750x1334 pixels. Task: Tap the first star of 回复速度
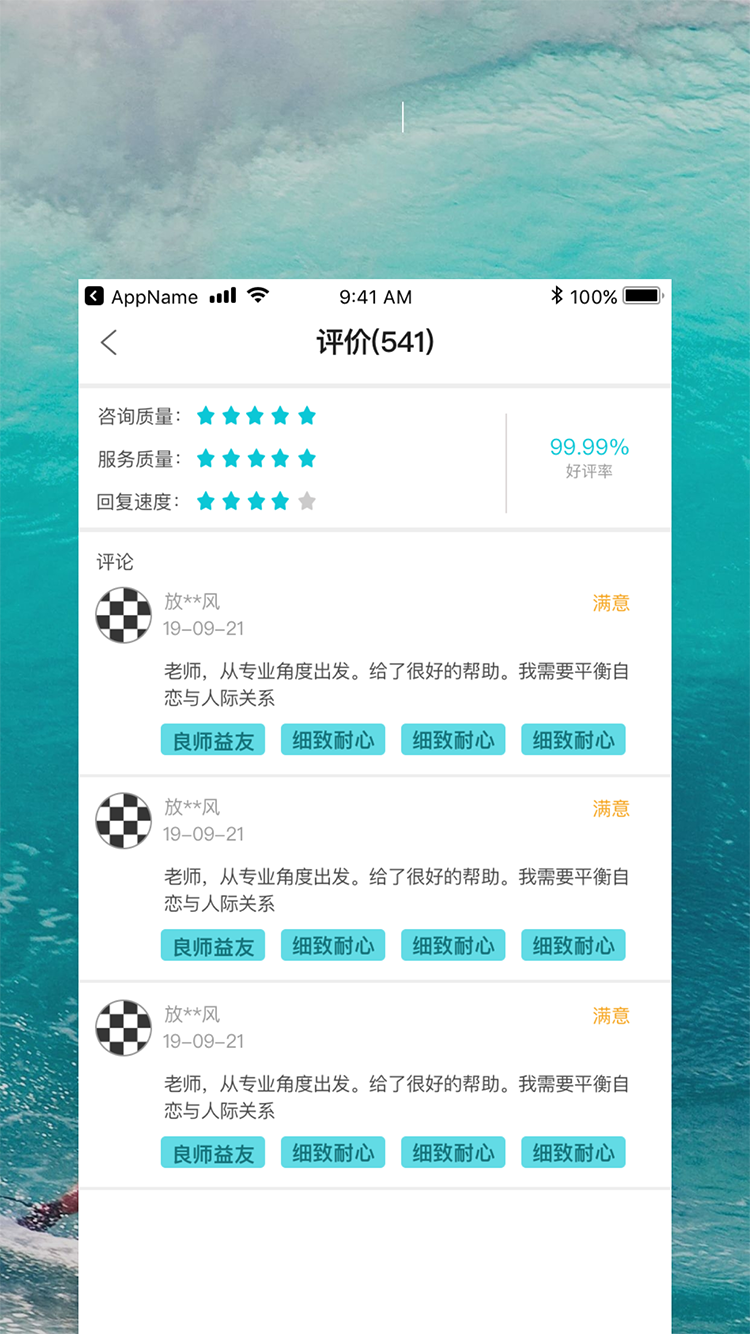206,501
